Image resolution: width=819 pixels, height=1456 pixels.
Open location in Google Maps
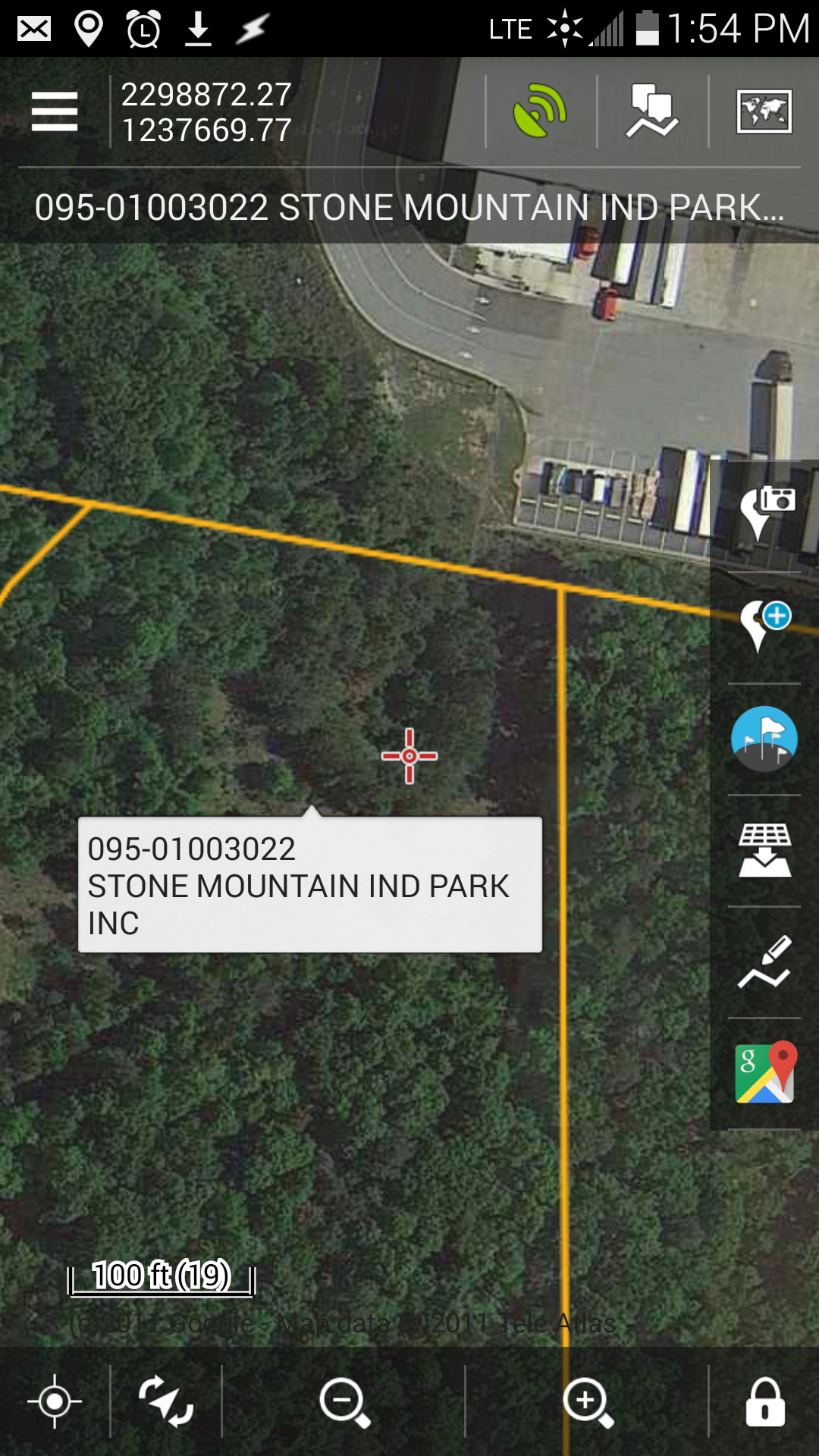tap(764, 1072)
